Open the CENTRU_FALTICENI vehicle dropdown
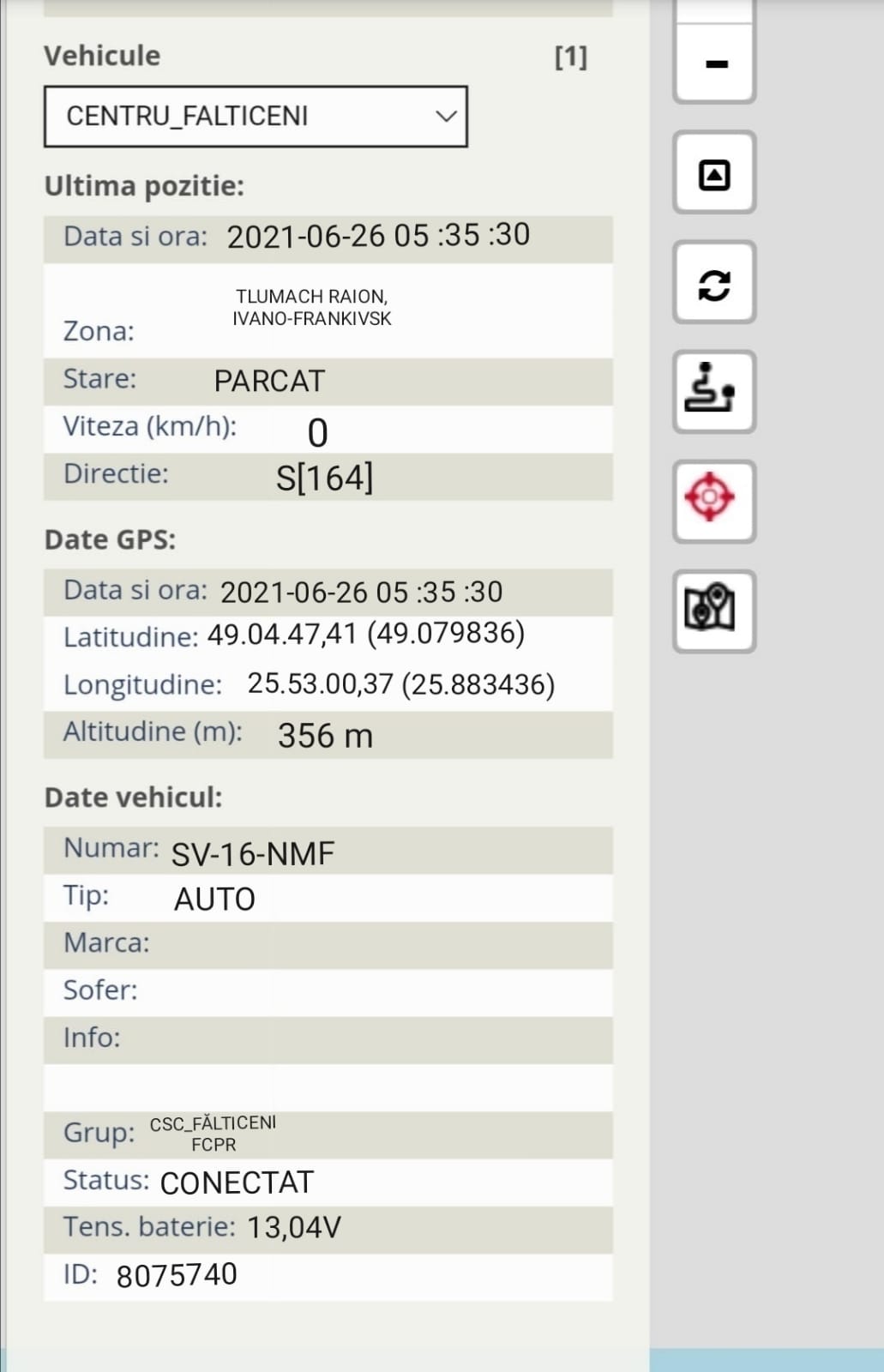This screenshot has width=884, height=1372. (256, 117)
